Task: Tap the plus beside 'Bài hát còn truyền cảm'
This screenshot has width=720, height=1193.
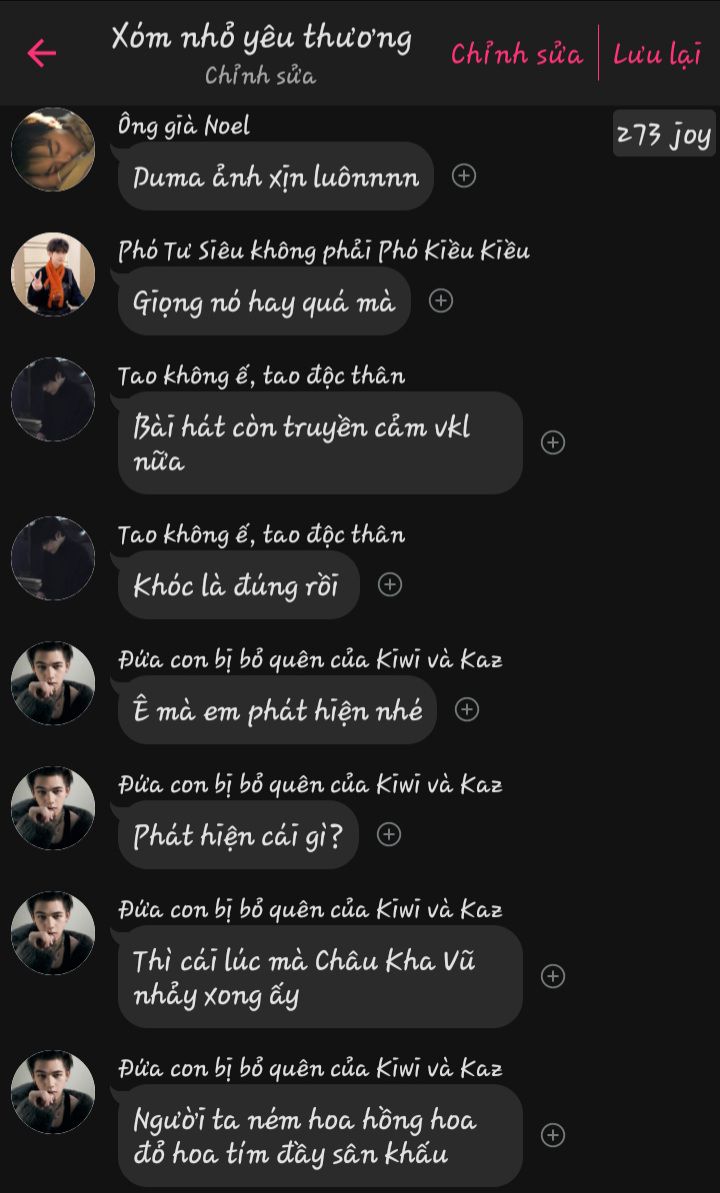Action: (x=553, y=443)
